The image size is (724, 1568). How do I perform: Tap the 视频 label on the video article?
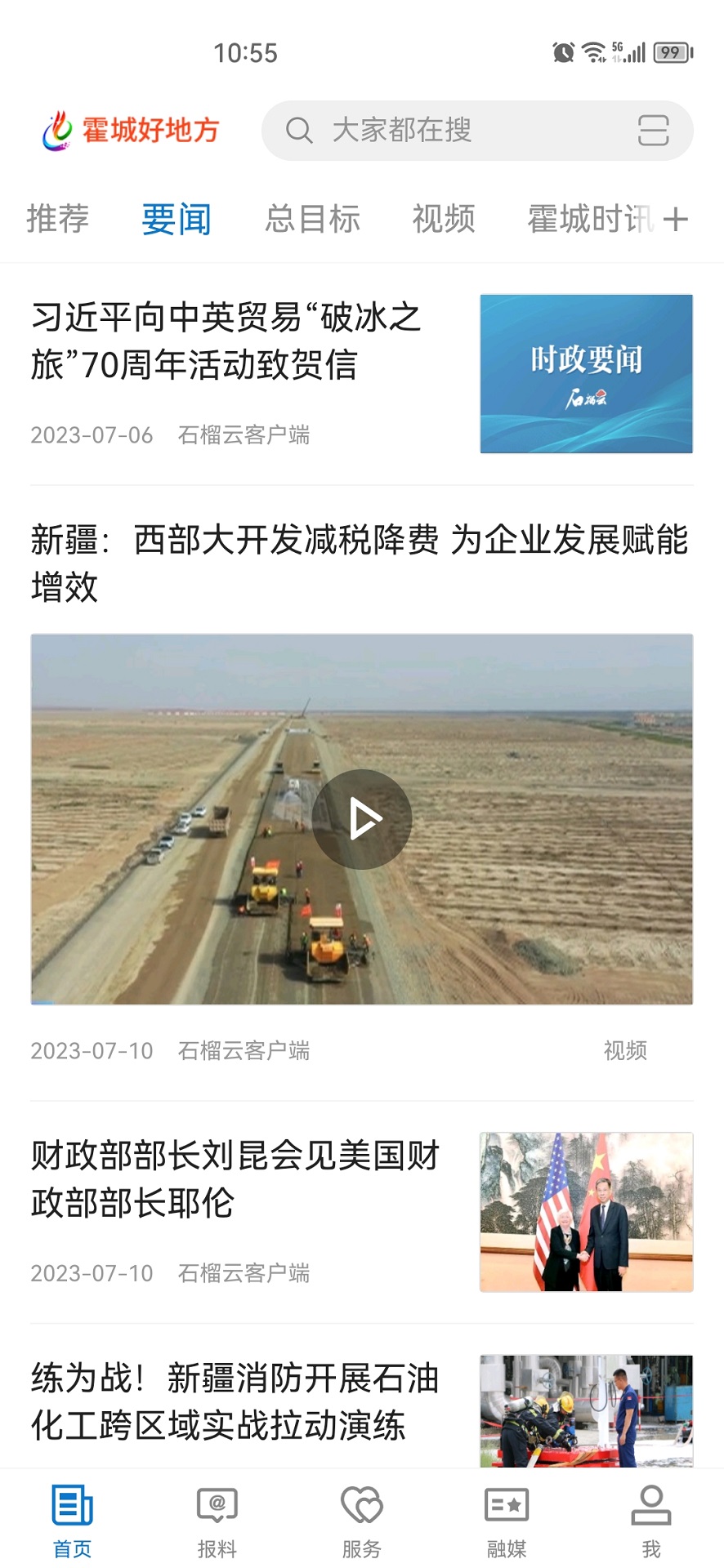(x=625, y=1050)
